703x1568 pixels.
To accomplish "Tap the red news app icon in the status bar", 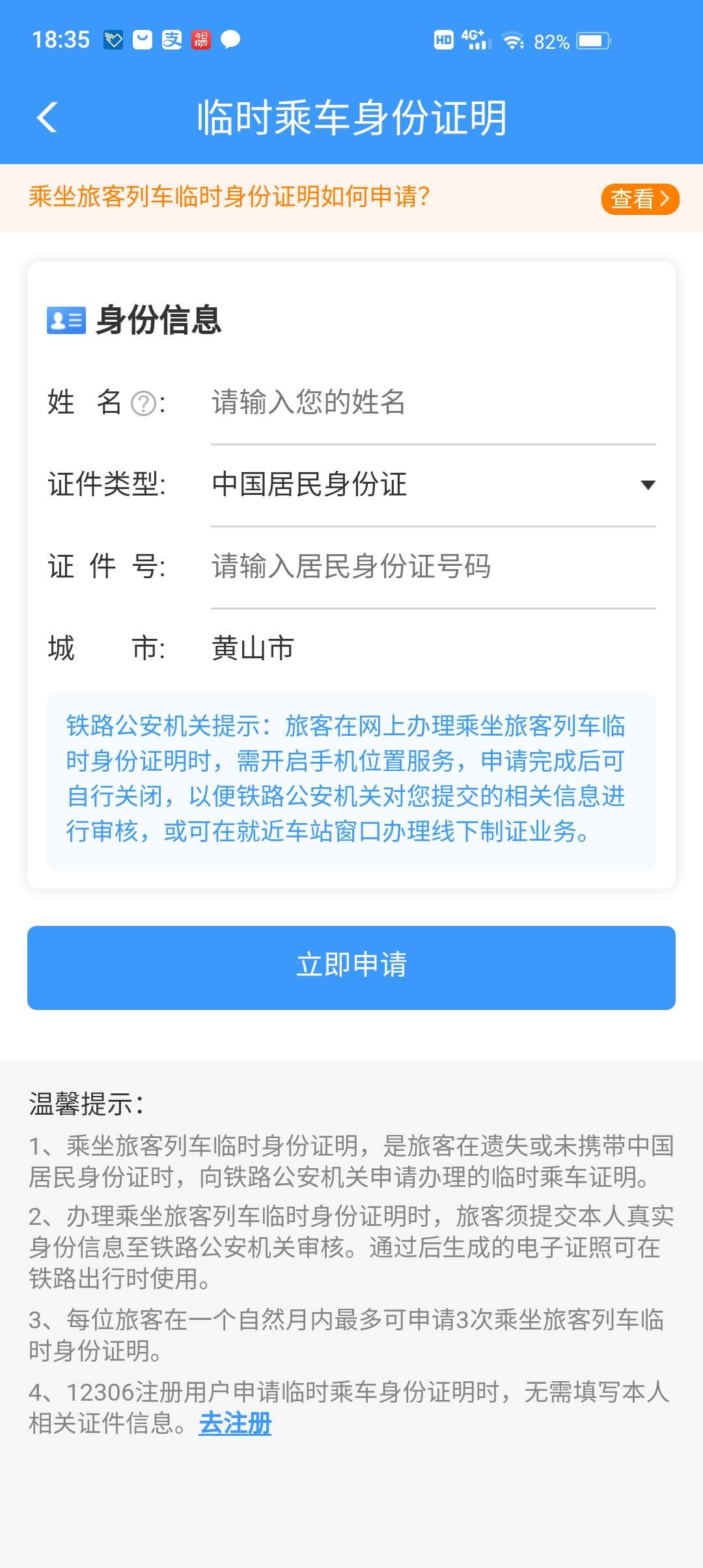I will coord(200,40).
